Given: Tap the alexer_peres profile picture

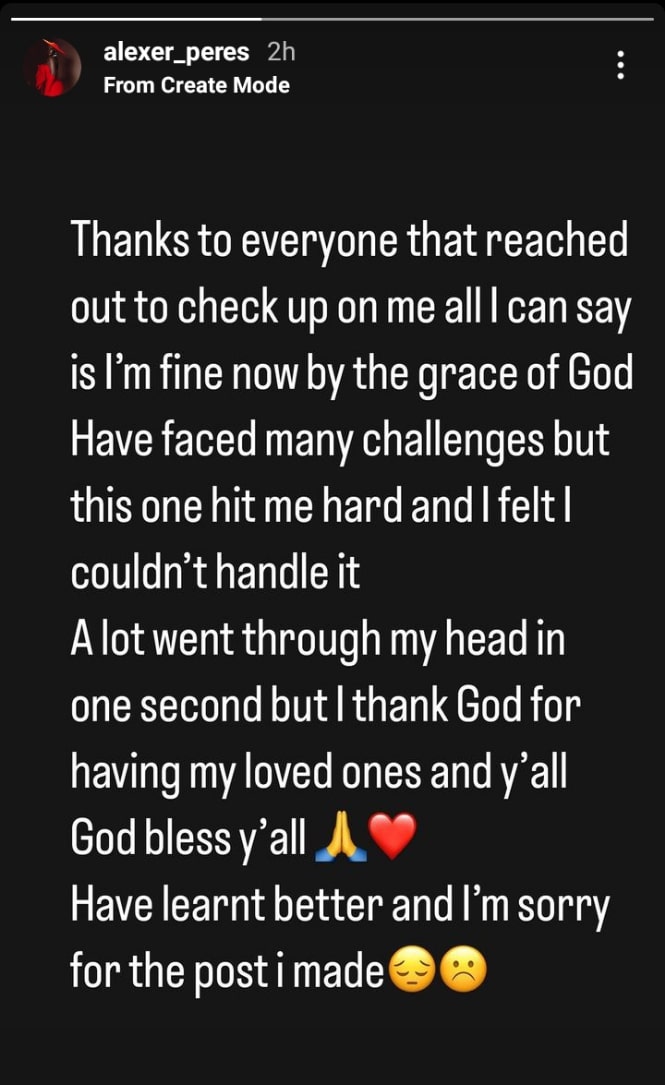Looking at the screenshot, I should tap(51, 68).
